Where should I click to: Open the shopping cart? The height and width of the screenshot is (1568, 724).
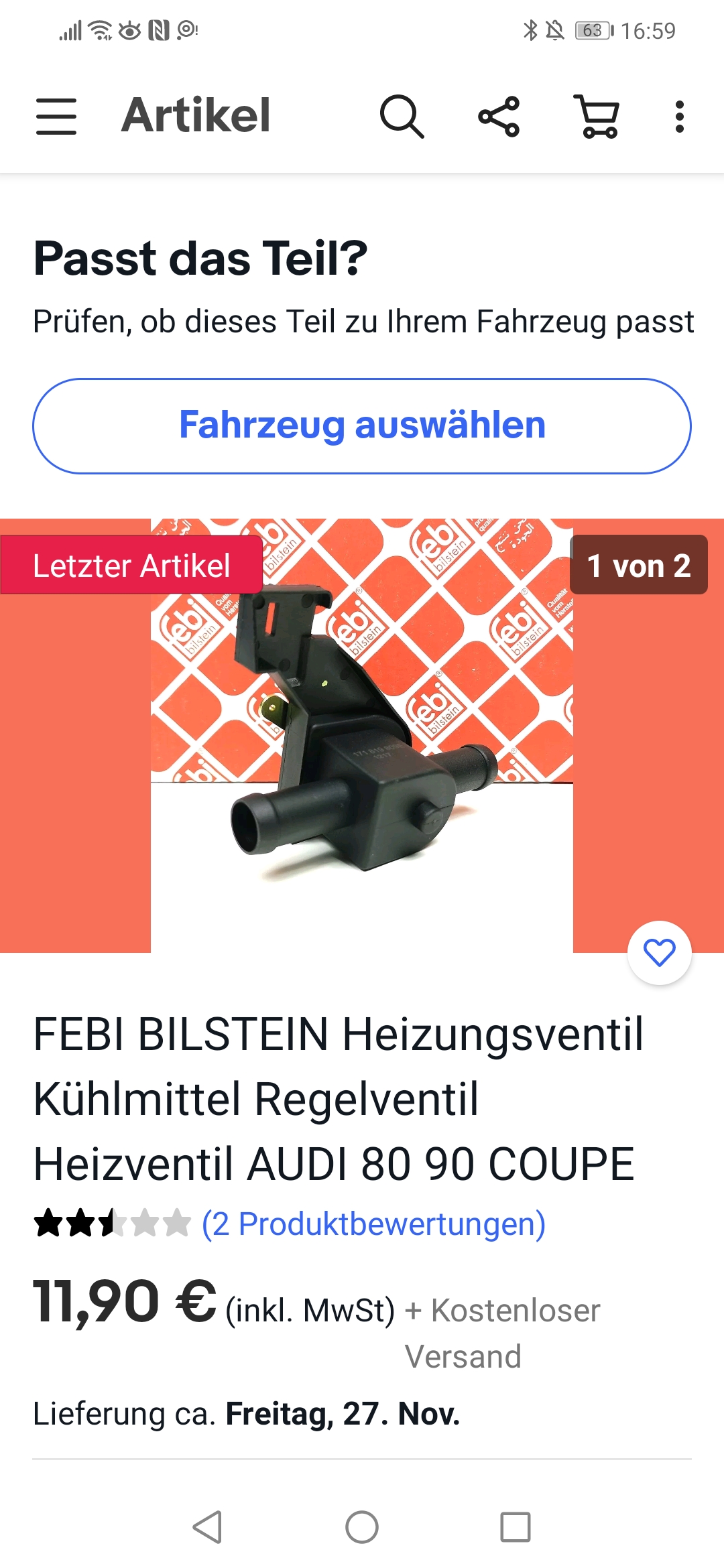596,117
